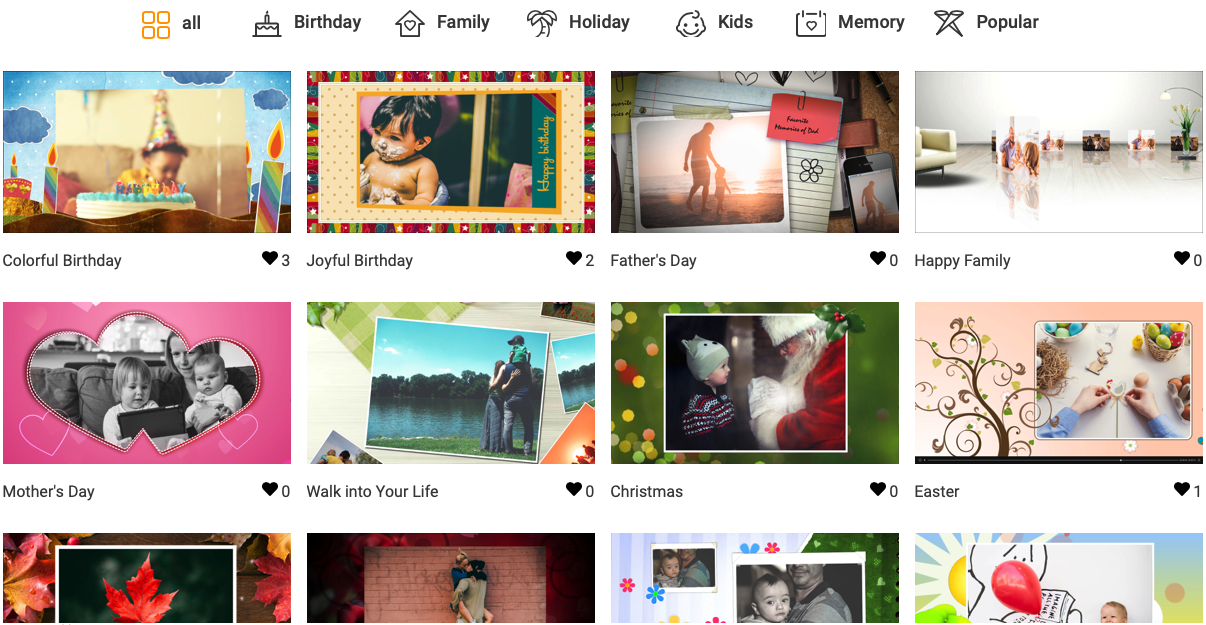Image resolution: width=1206 pixels, height=625 pixels.
Task: Open the Happy Family template
Action: [x=1059, y=152]
